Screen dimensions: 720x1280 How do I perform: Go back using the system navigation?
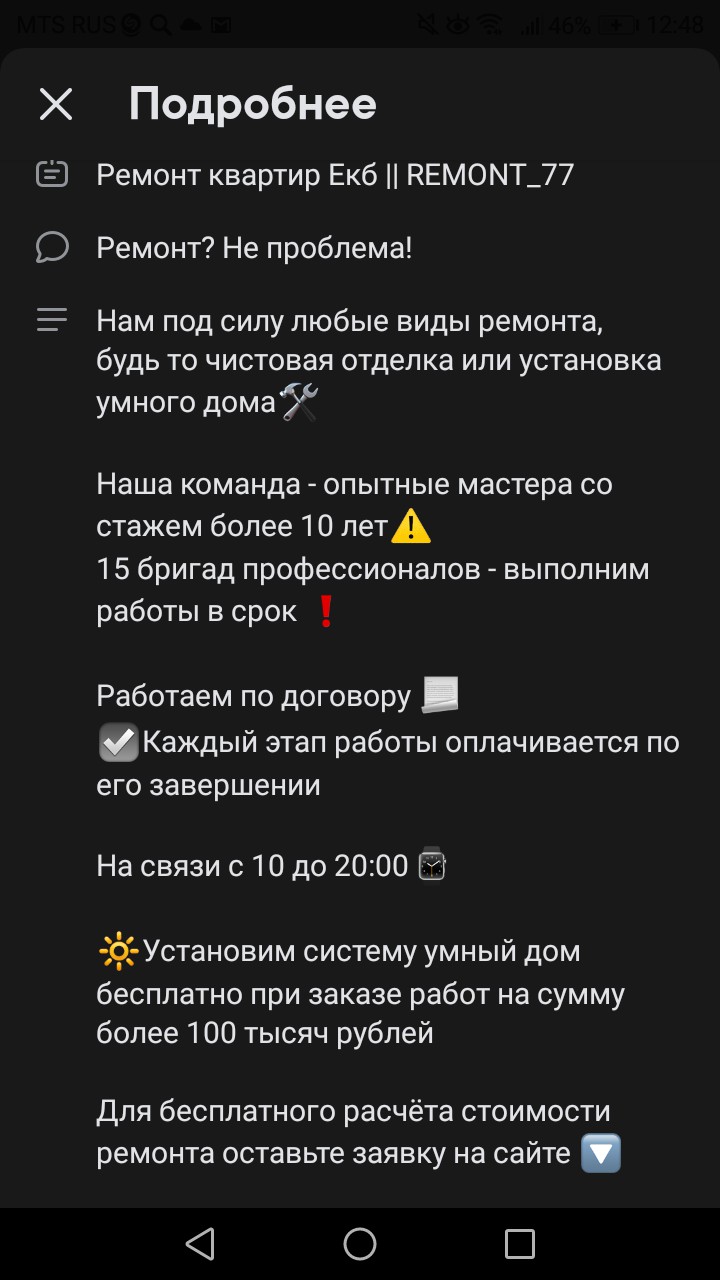coord(200,1243)
